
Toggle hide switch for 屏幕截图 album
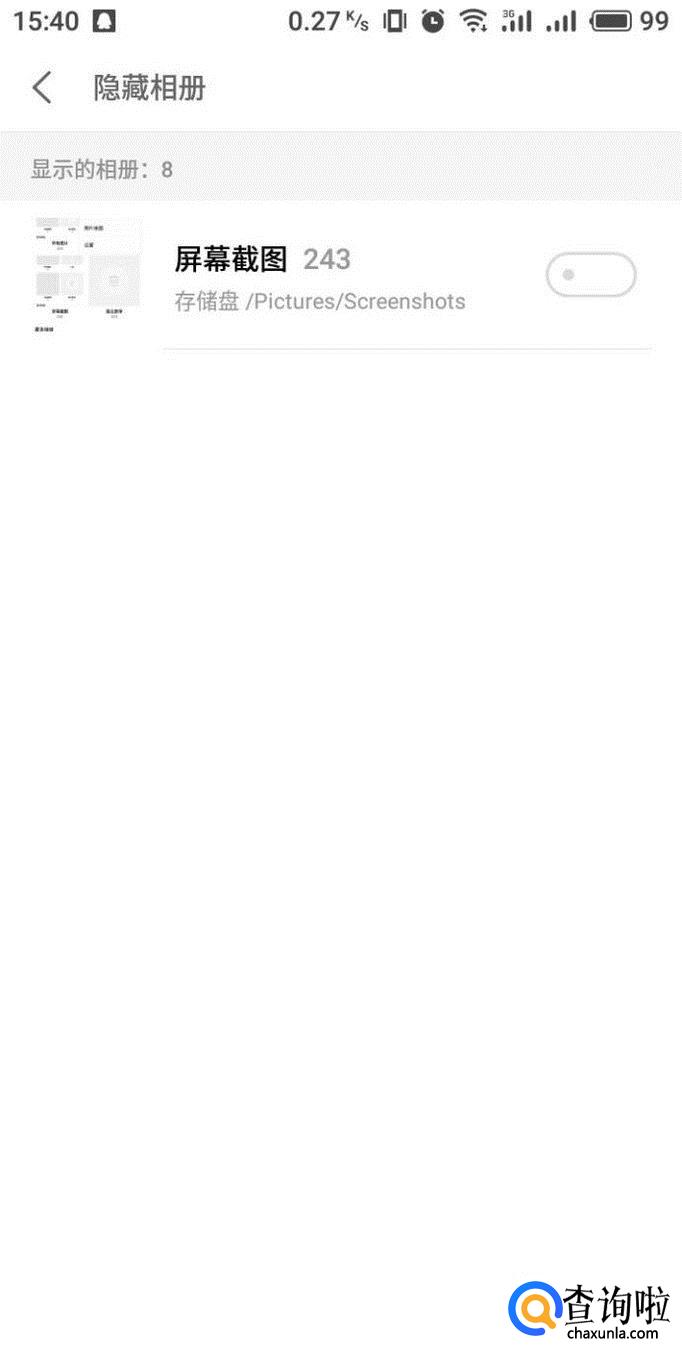590,275
